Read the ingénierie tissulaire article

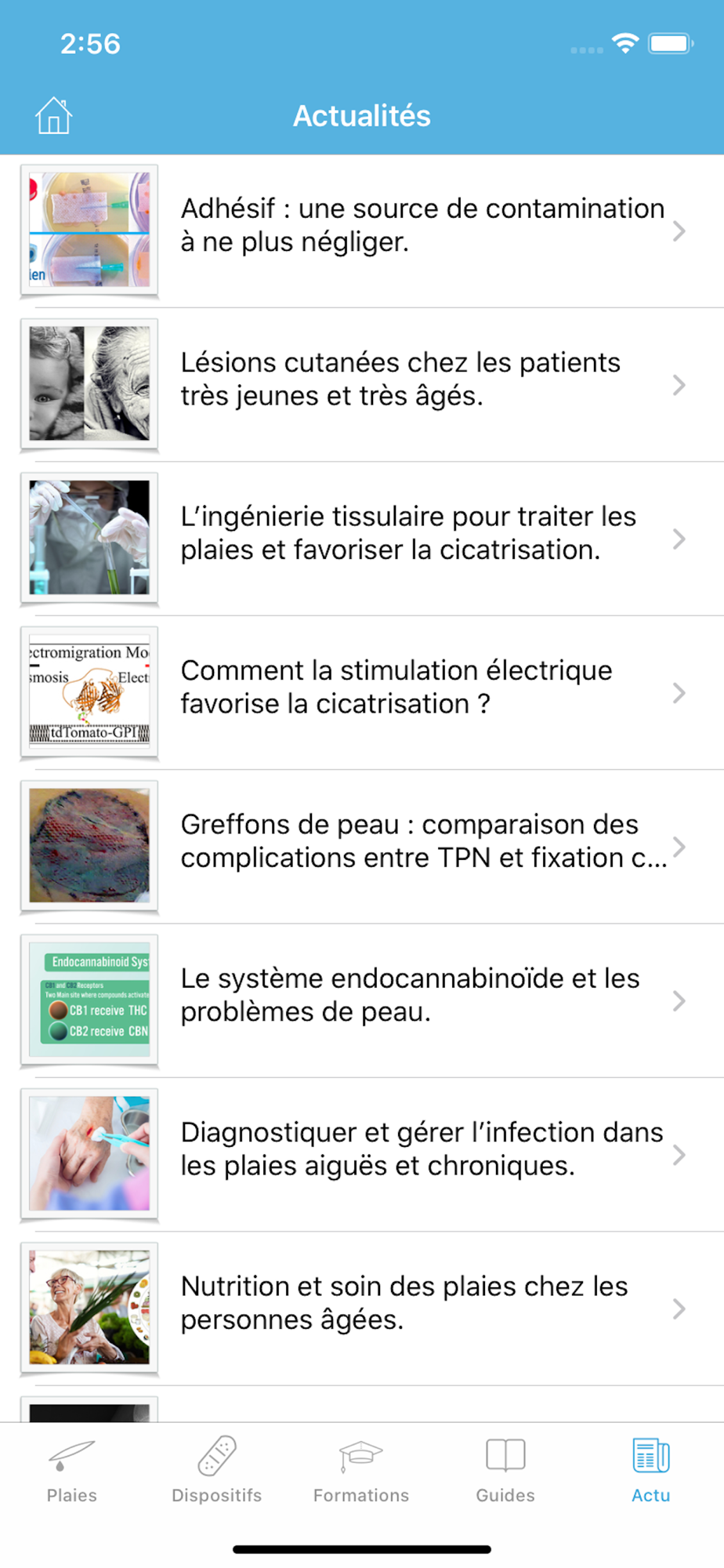click(362, 539)
